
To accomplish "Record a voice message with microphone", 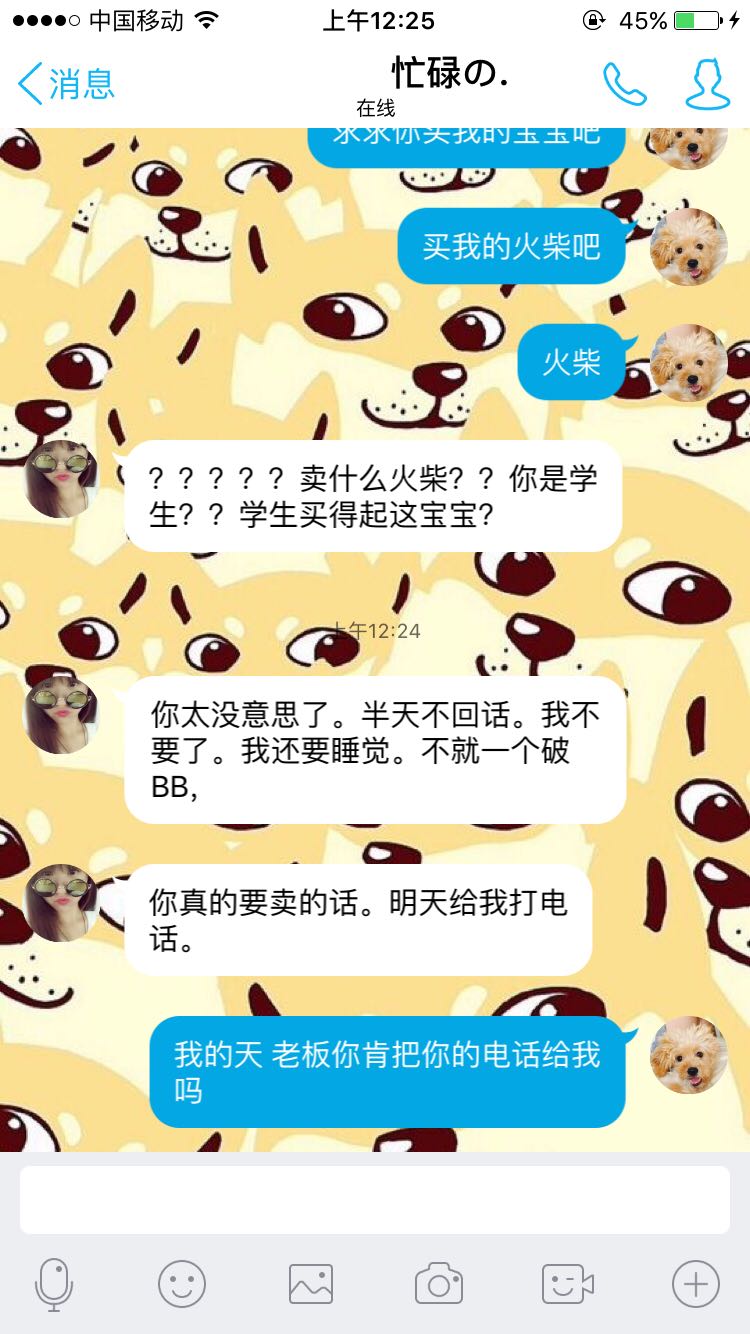I will [54, 1284].
